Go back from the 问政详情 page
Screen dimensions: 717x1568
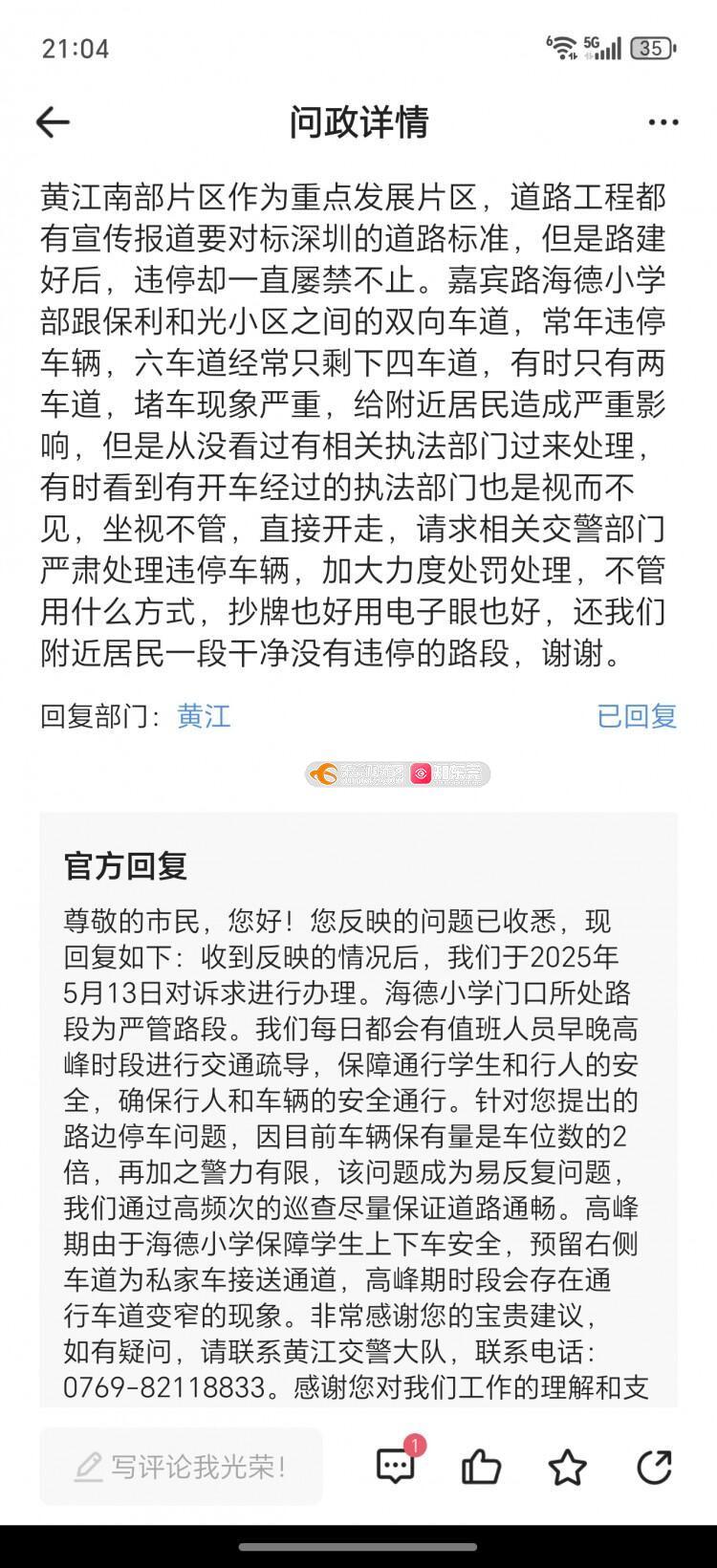click(x=53, y=122)
